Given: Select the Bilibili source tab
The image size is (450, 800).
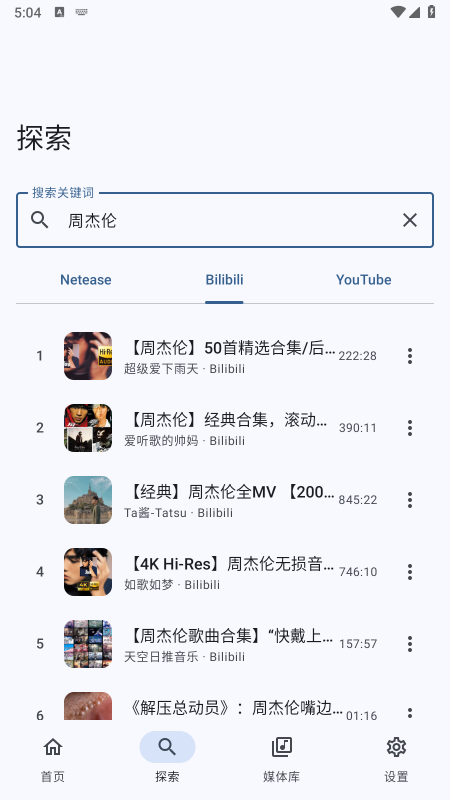Looking at the screenshot, I should coord(224,280).
